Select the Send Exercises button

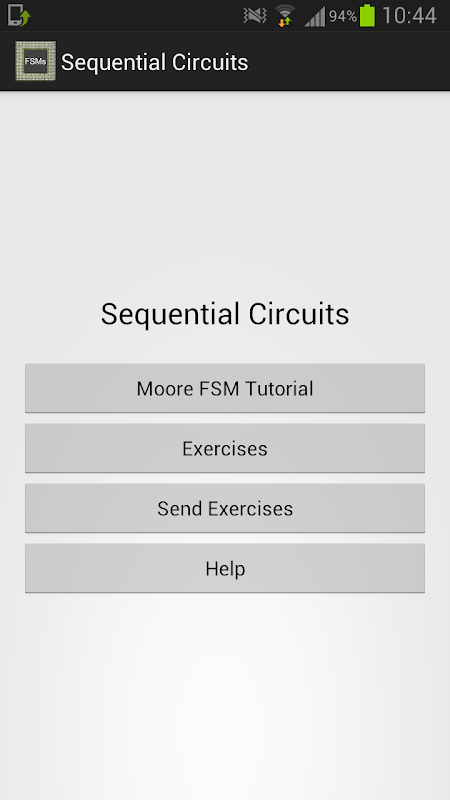click(225, 509)
